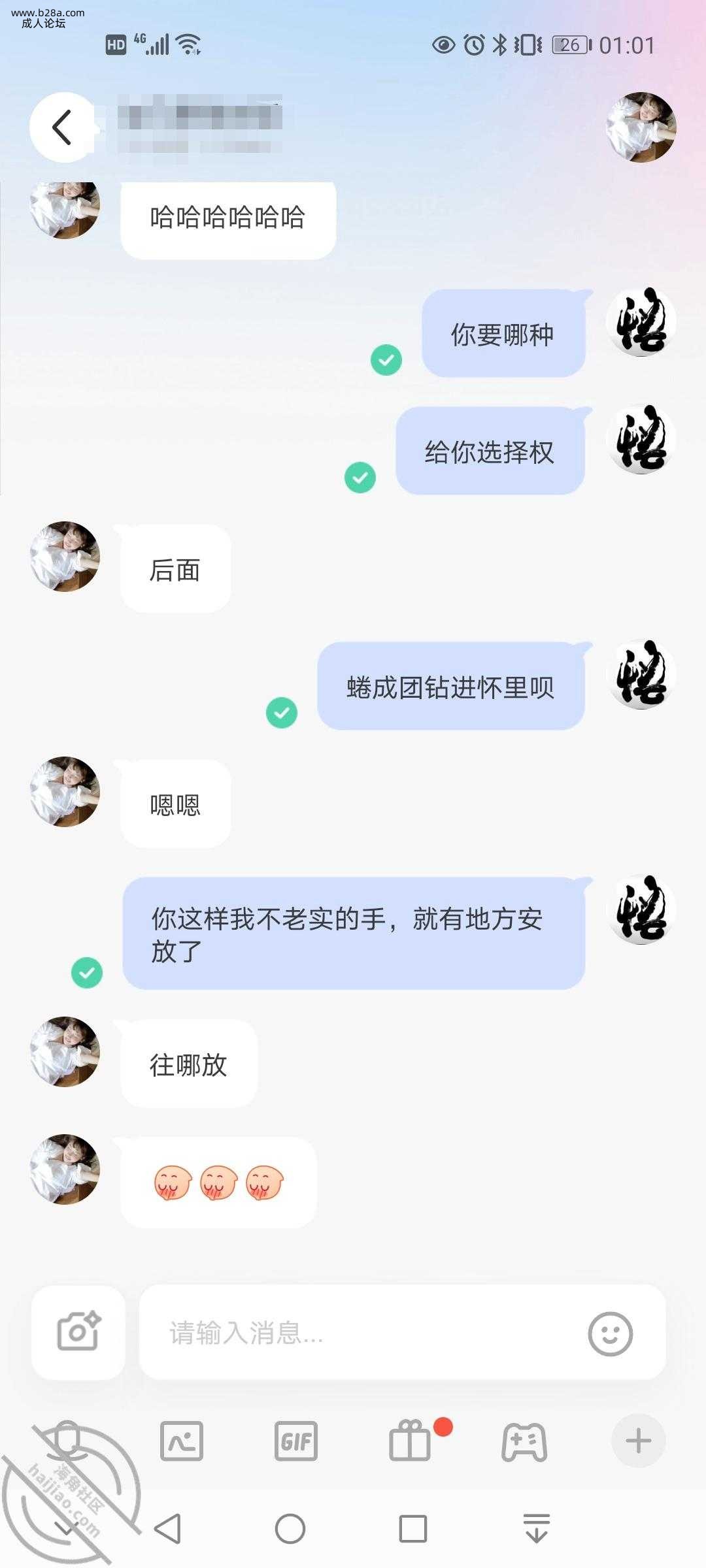706x1568 pixels.
Task: Open the image gallery picker
Action: [x=182, y=1441]
